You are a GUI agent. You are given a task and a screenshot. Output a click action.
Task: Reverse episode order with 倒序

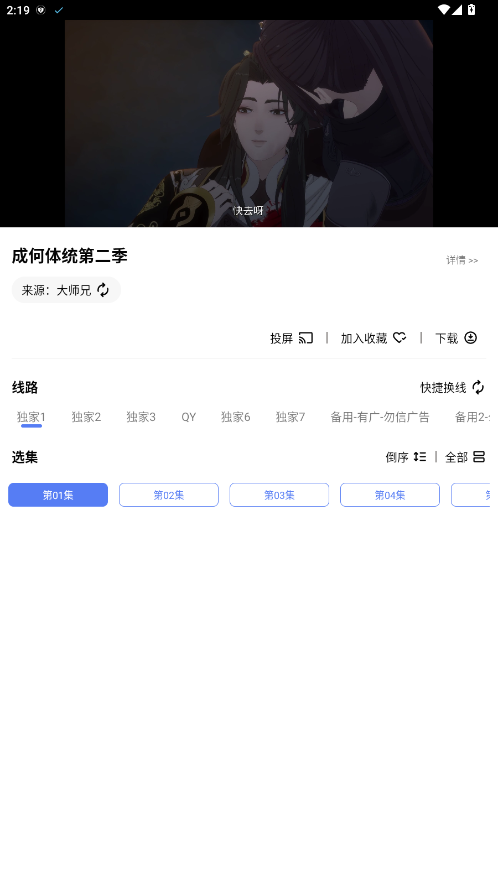coord(406,457)
